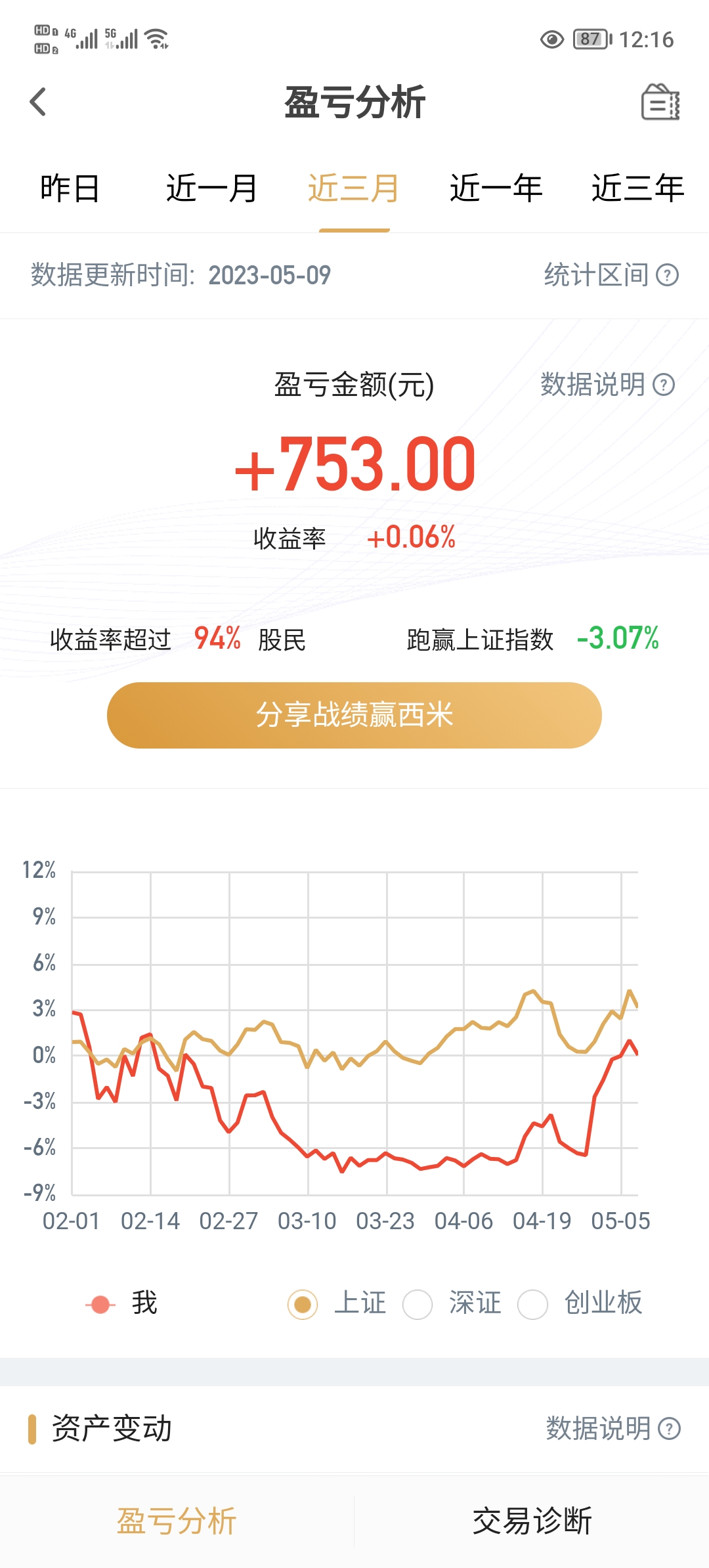Open 统计区间 help info
The width and height of the screenshot is (709, 1568).
611,275
